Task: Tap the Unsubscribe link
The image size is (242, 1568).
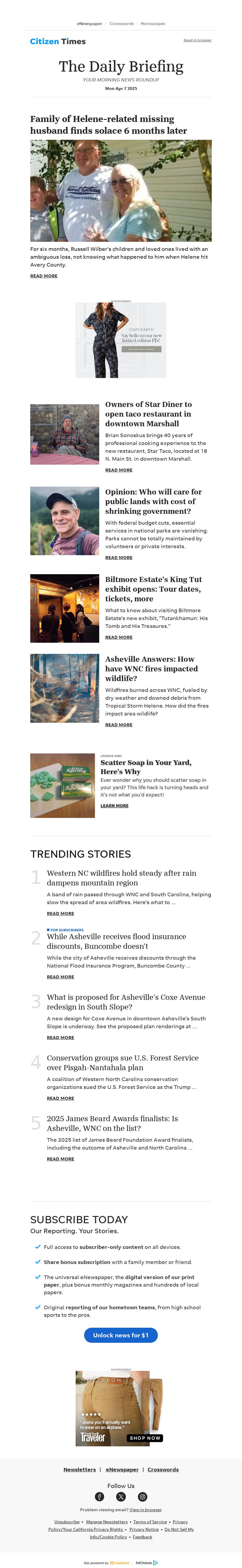Action: click(67, 1522)
